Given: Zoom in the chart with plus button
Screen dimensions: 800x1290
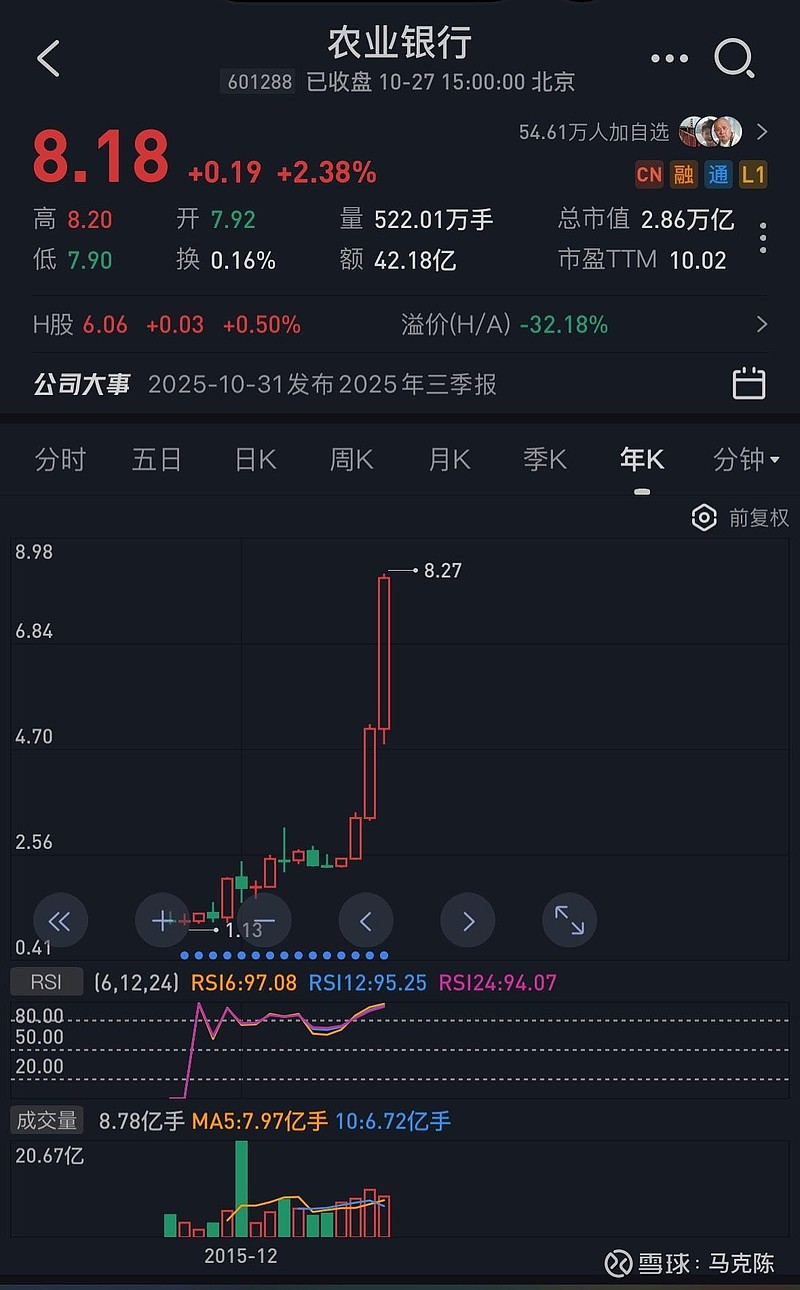Looking at the screenshot, I should [162, 921].
